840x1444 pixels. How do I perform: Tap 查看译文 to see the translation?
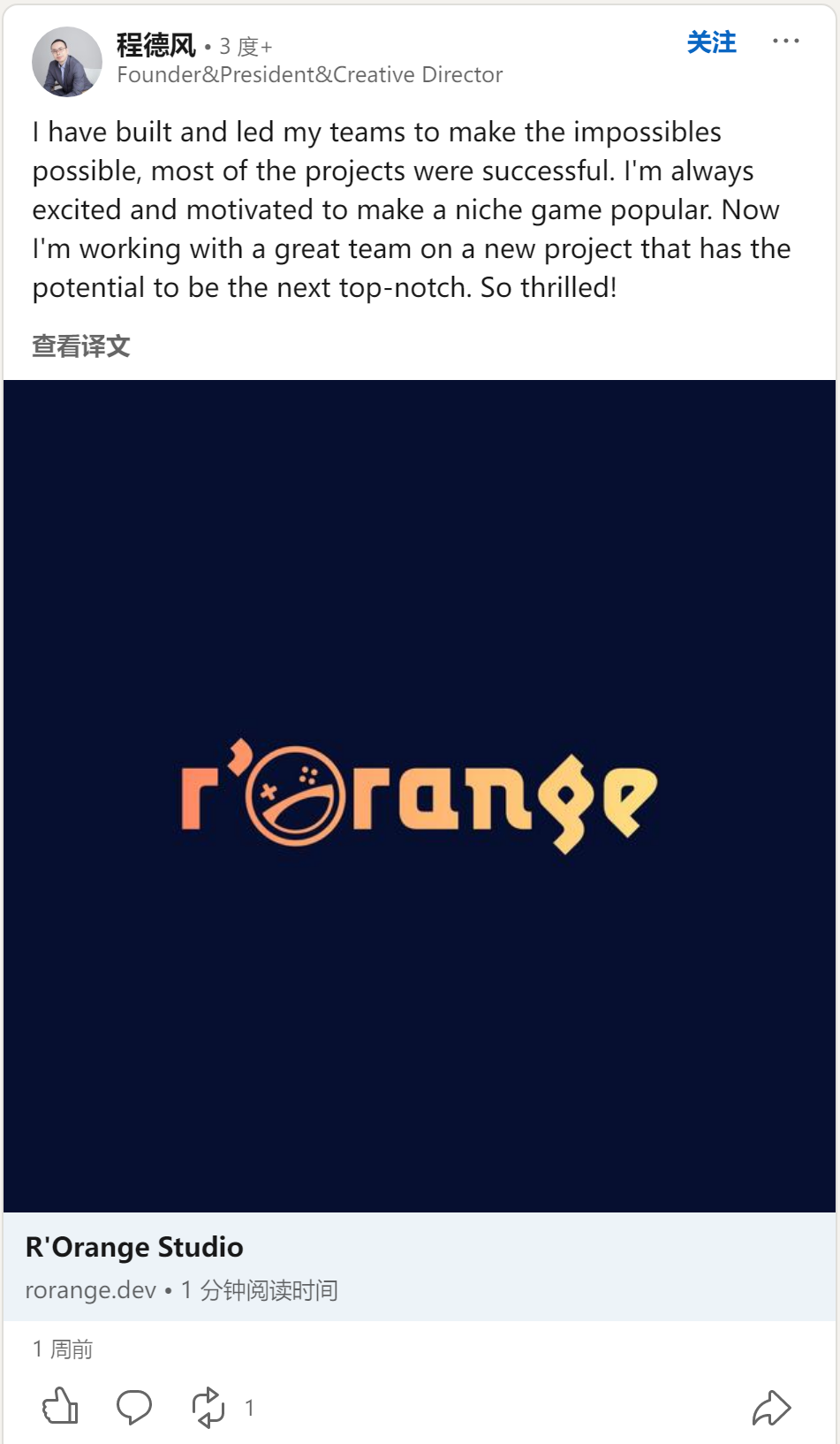point(81,346)
